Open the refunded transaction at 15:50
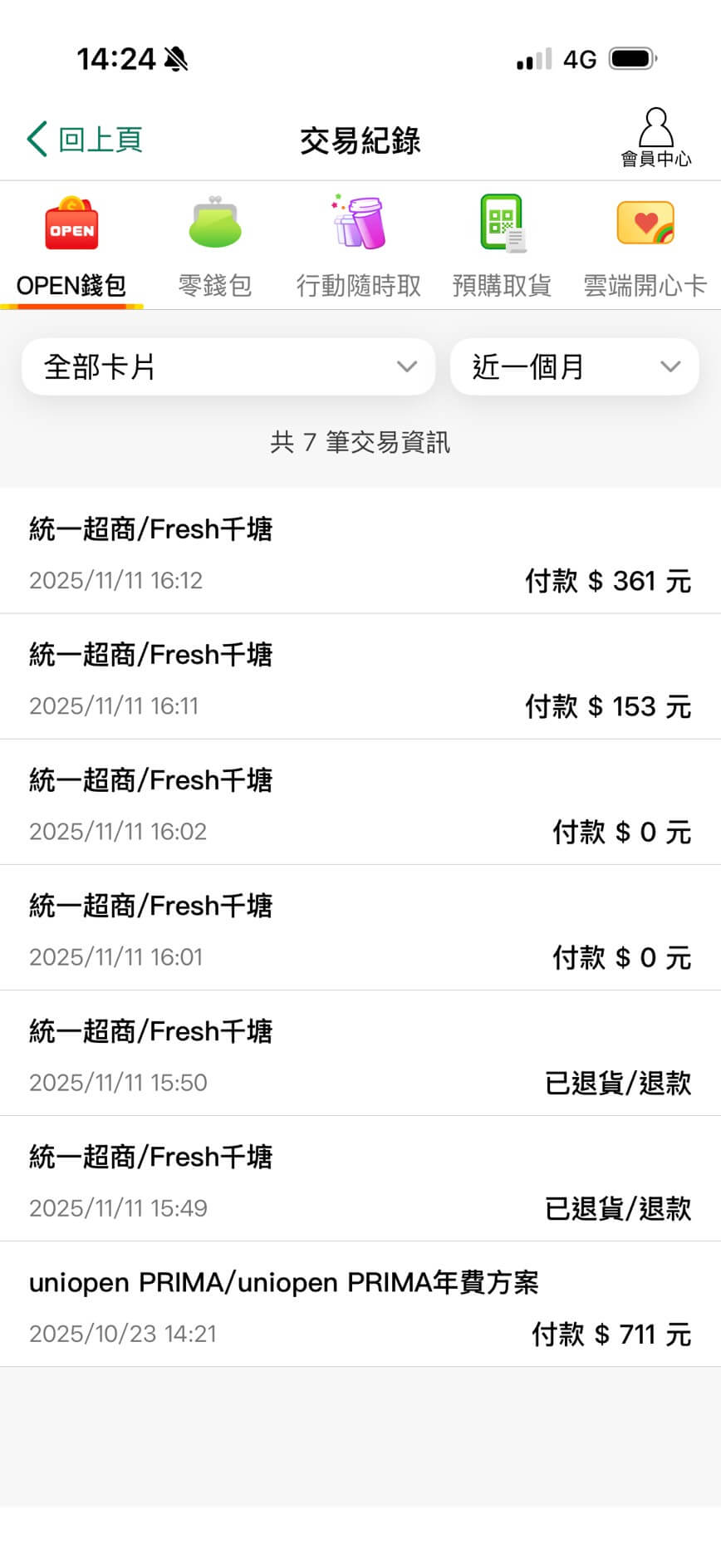The image size is (721, 1568). pyautogui.click(x=360, y=1054)
